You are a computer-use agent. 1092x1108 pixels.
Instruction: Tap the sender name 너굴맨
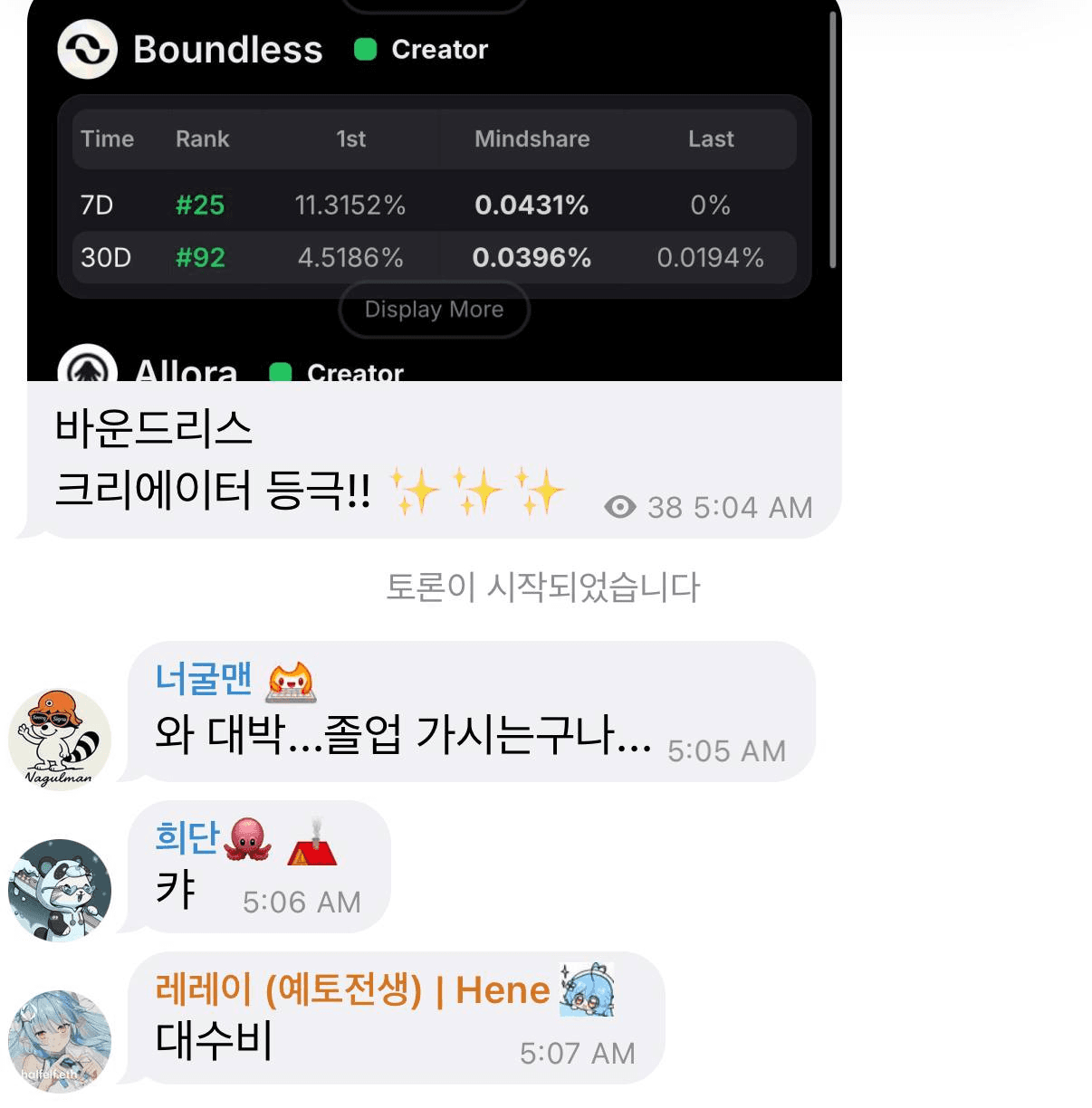point(204,679)
